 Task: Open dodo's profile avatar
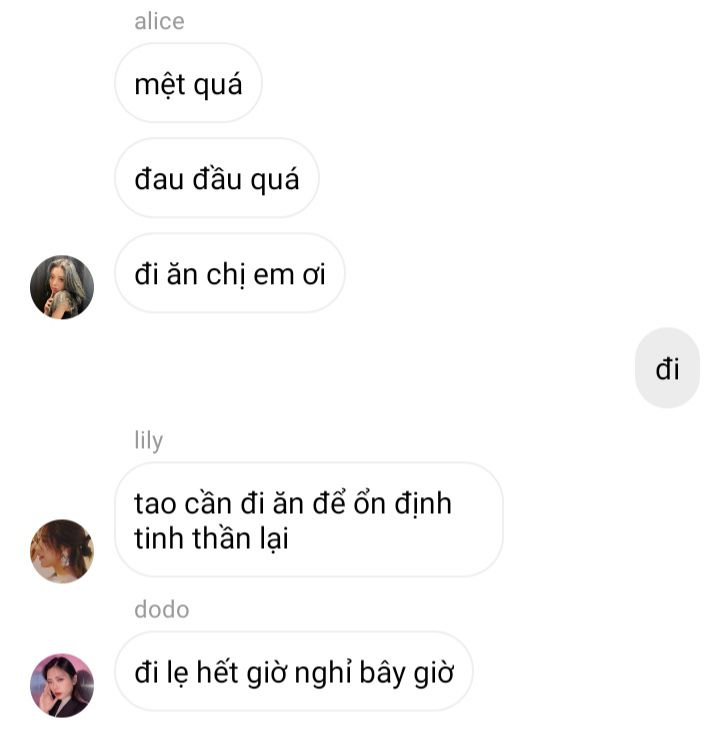tap(62, 686)
